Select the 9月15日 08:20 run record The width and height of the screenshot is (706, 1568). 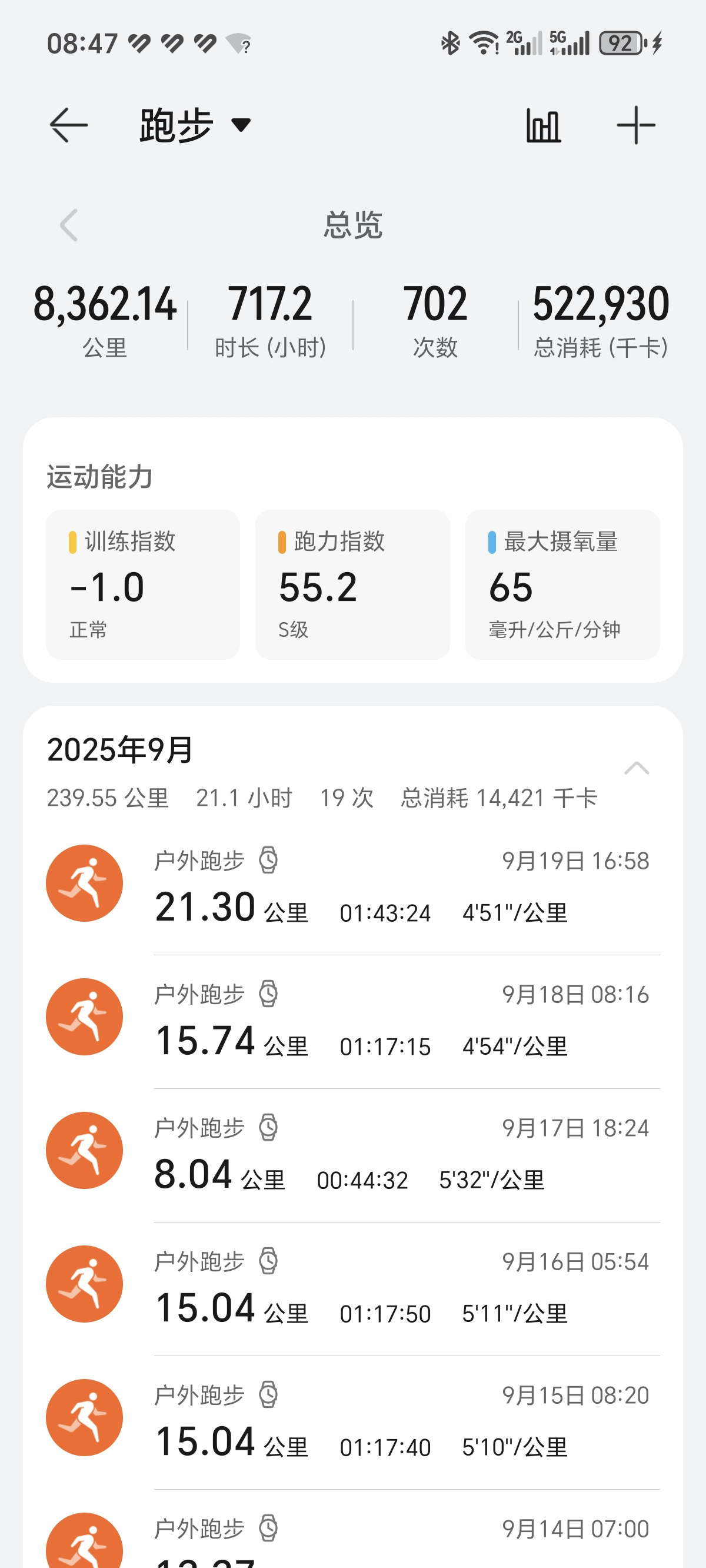[402, 1423]
